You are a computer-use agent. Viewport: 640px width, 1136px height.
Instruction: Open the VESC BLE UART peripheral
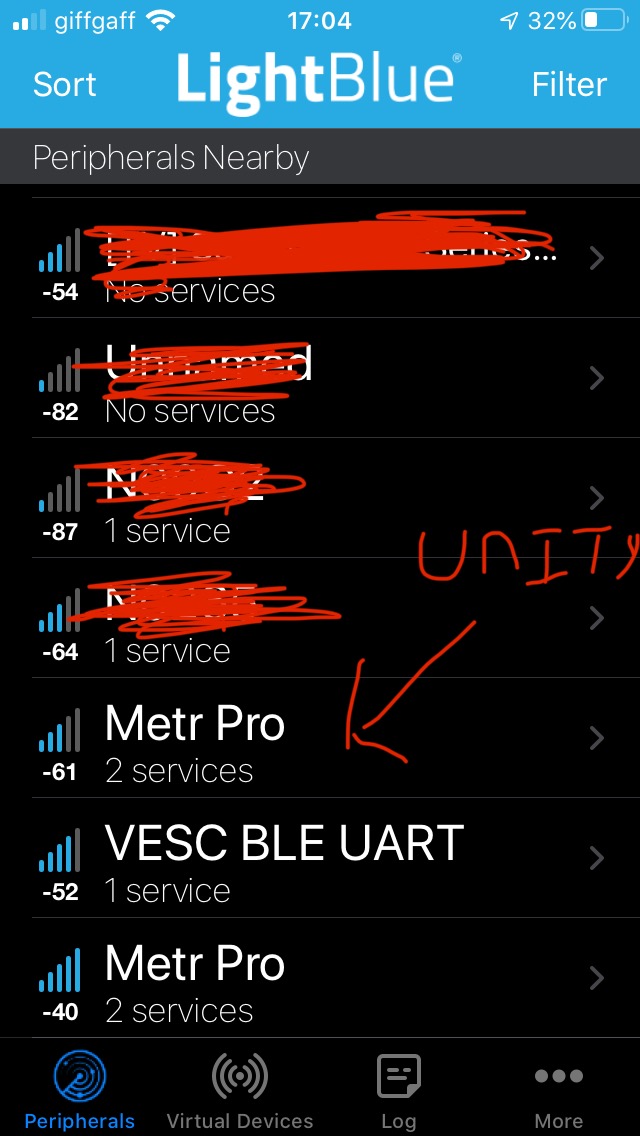(320, 858)
